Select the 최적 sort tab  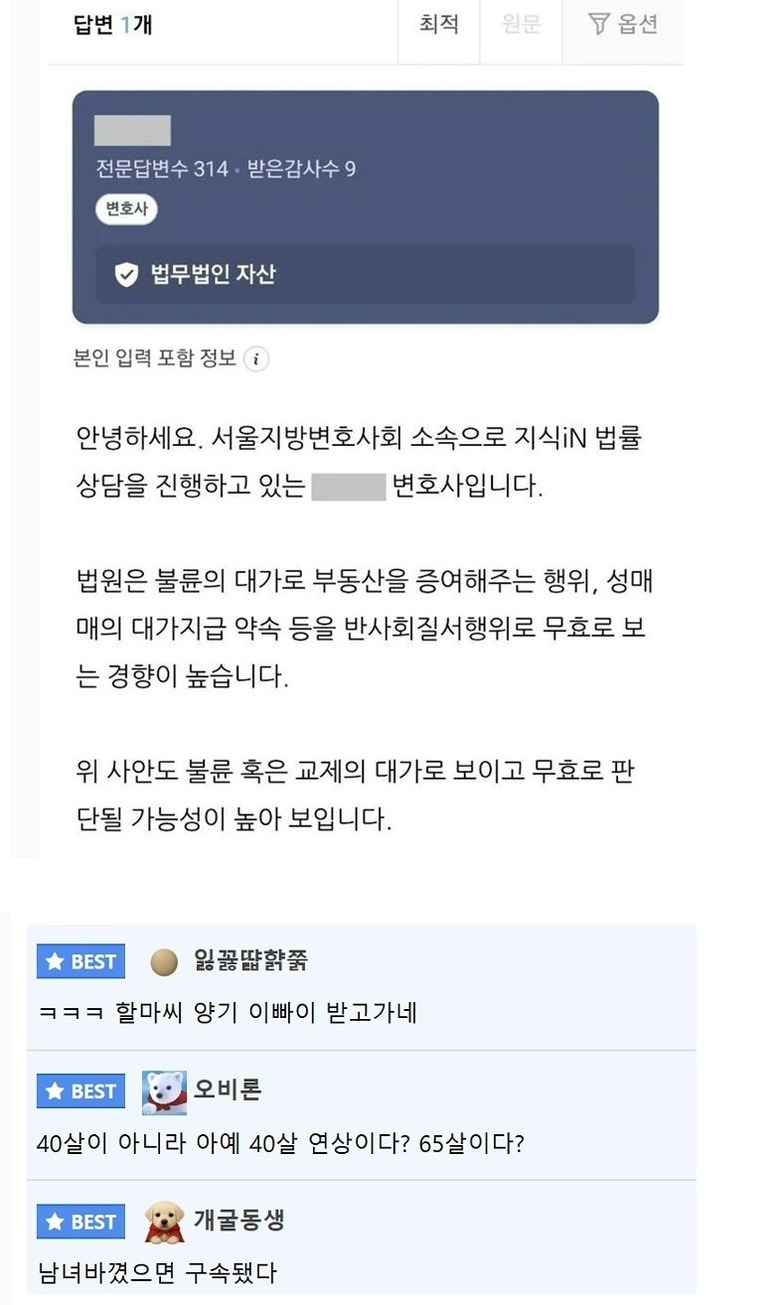tap(439, 25)
